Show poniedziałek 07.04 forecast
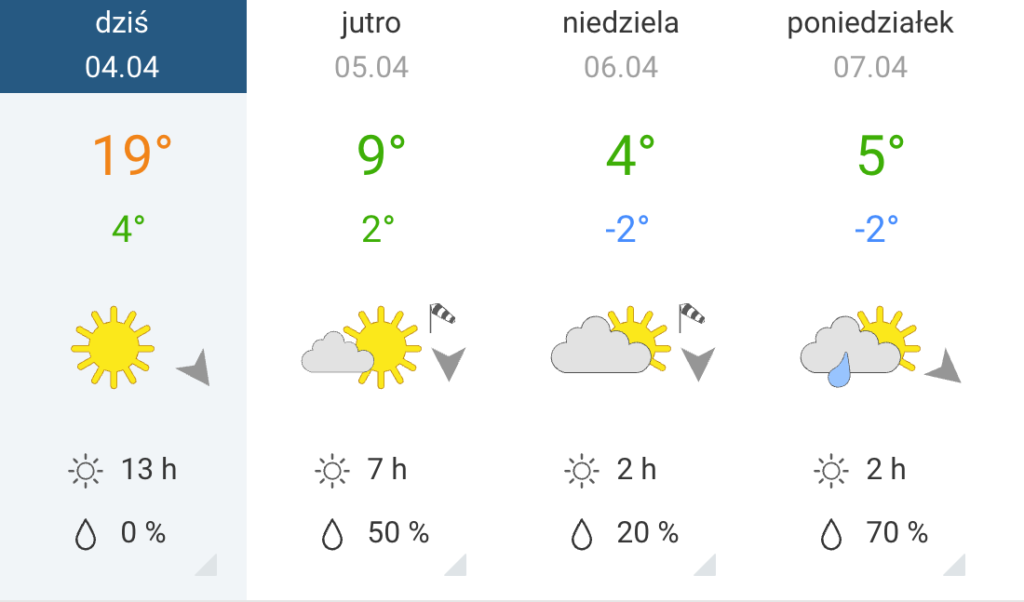Viewport: 1024px width, 602px height. coord(870,46)
